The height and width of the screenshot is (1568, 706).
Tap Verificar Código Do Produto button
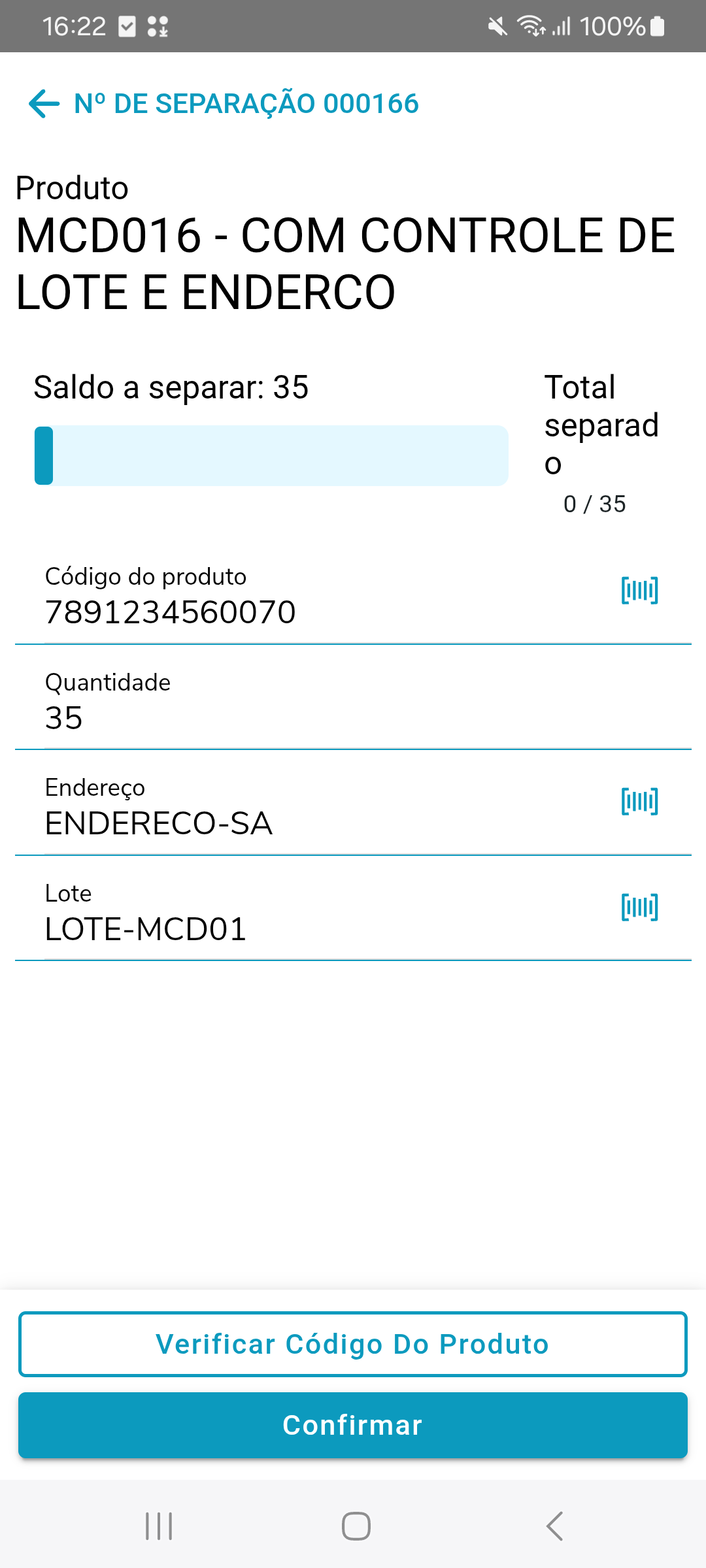(353, 1344)
